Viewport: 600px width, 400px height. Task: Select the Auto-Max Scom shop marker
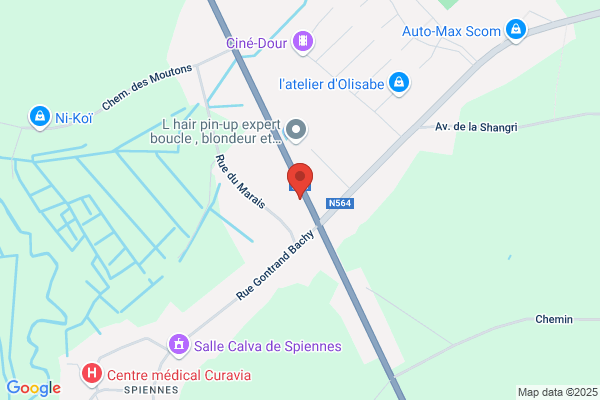516,31
